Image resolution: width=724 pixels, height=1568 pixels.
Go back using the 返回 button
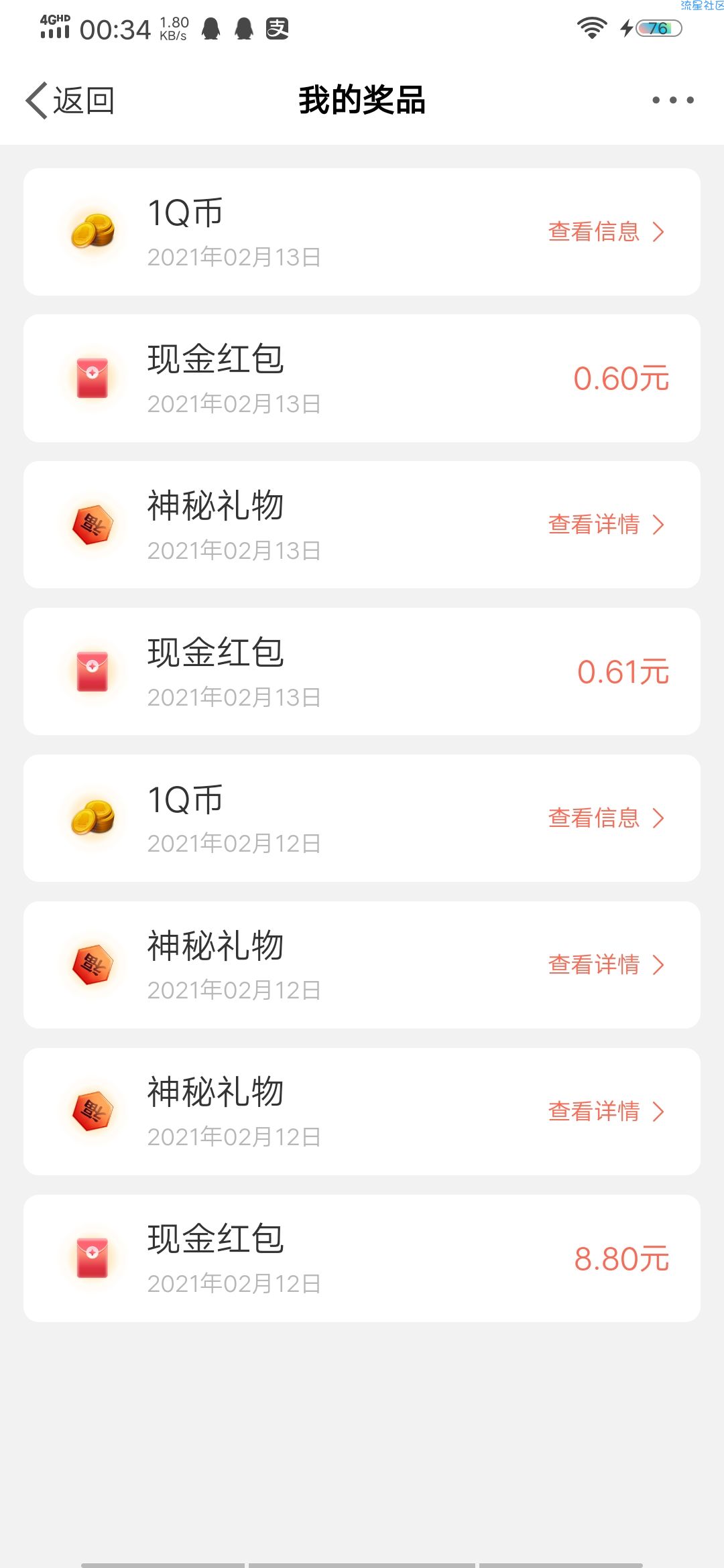click(70, 101)
